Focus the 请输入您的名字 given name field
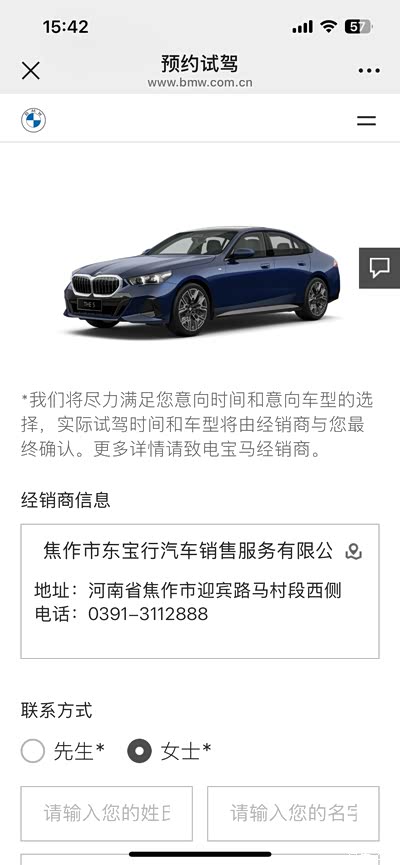This screenshot has height=865, width=400. click(x=294, y=814)
